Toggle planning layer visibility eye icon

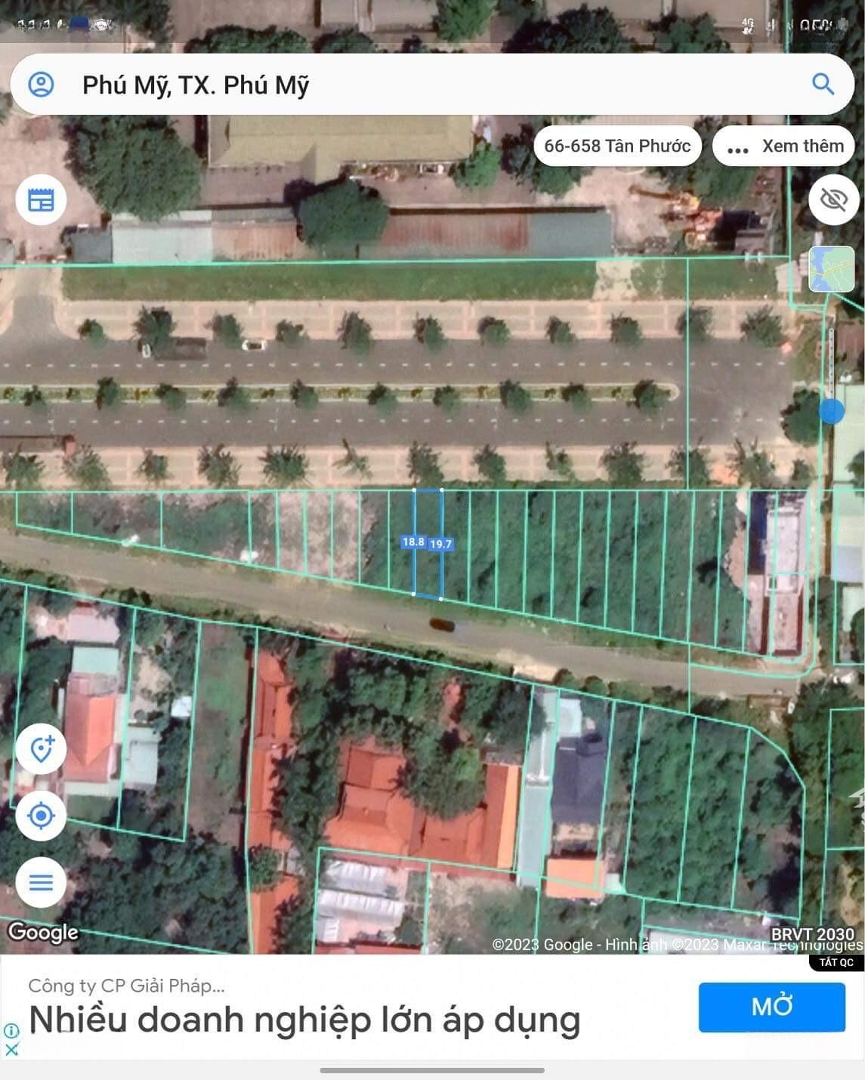(x=833, y=200)
